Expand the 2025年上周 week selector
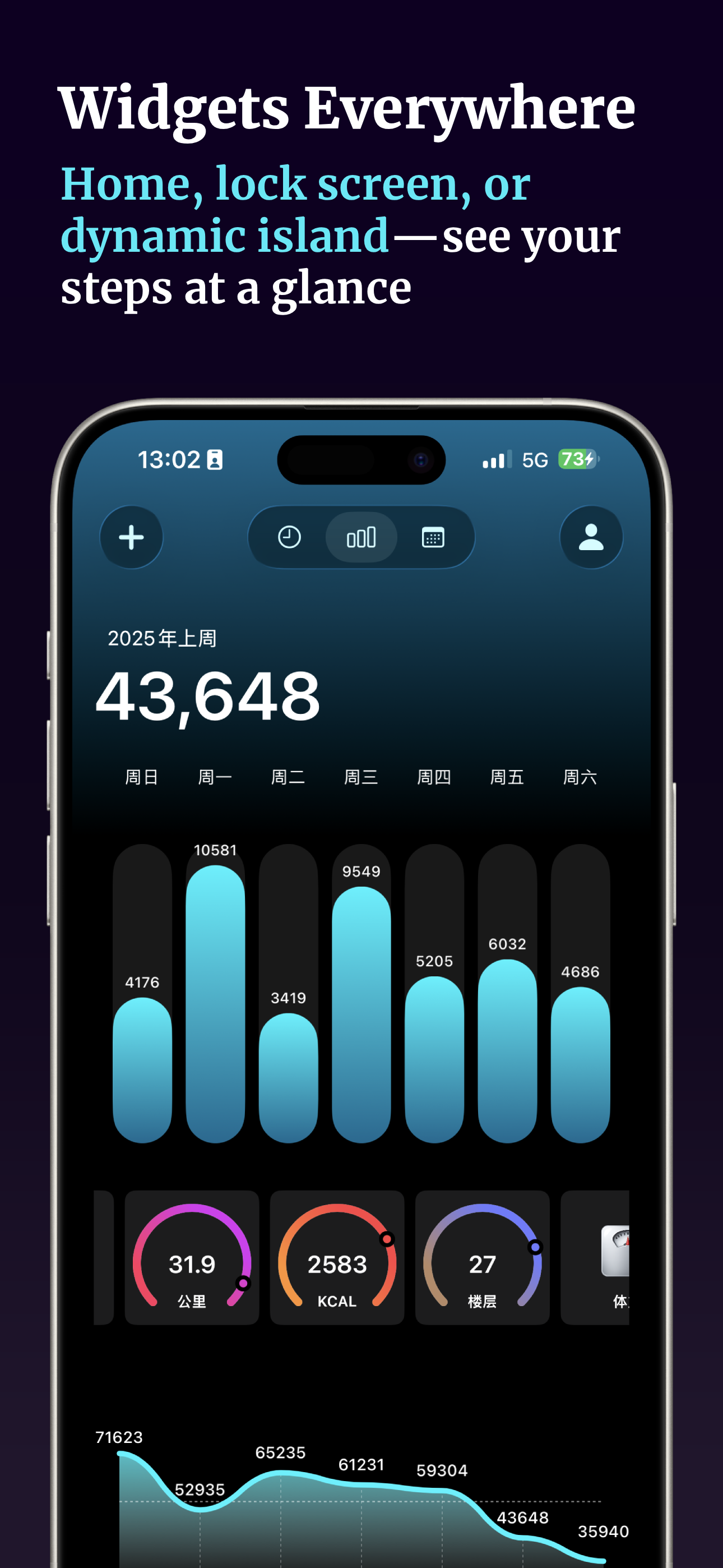Viewport: 723px width, 1568px height. [x=163, y=638]
